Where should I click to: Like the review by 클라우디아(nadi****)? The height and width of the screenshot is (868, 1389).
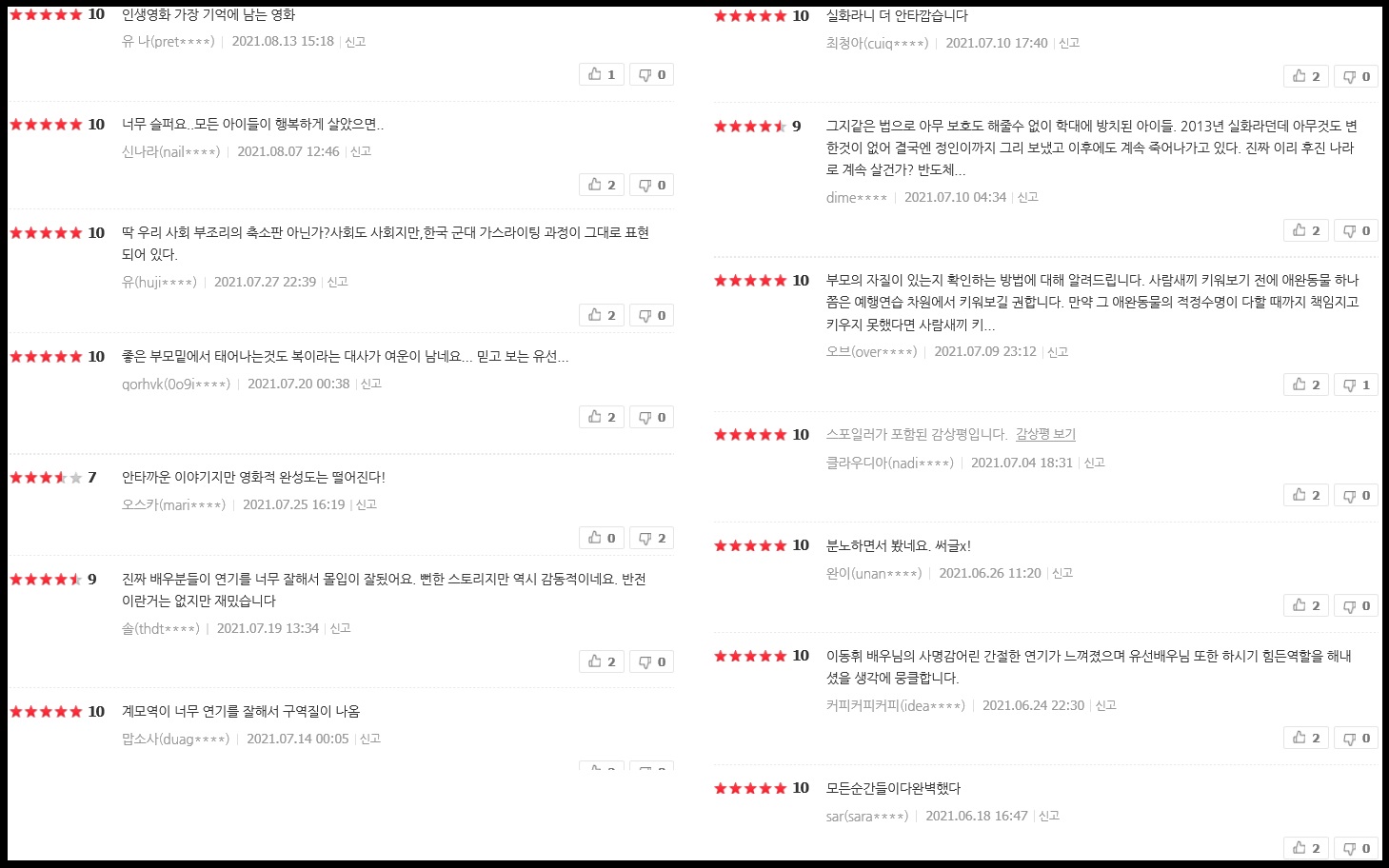pos(1305,495)
